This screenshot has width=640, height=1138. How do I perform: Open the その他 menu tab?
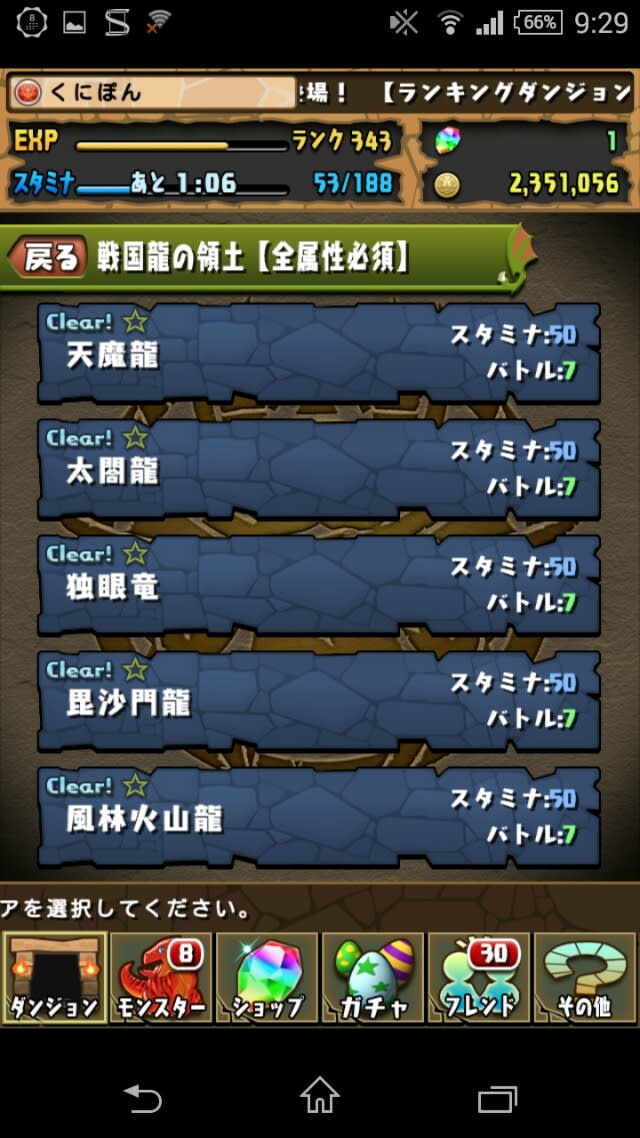click(x=586, y=978)
